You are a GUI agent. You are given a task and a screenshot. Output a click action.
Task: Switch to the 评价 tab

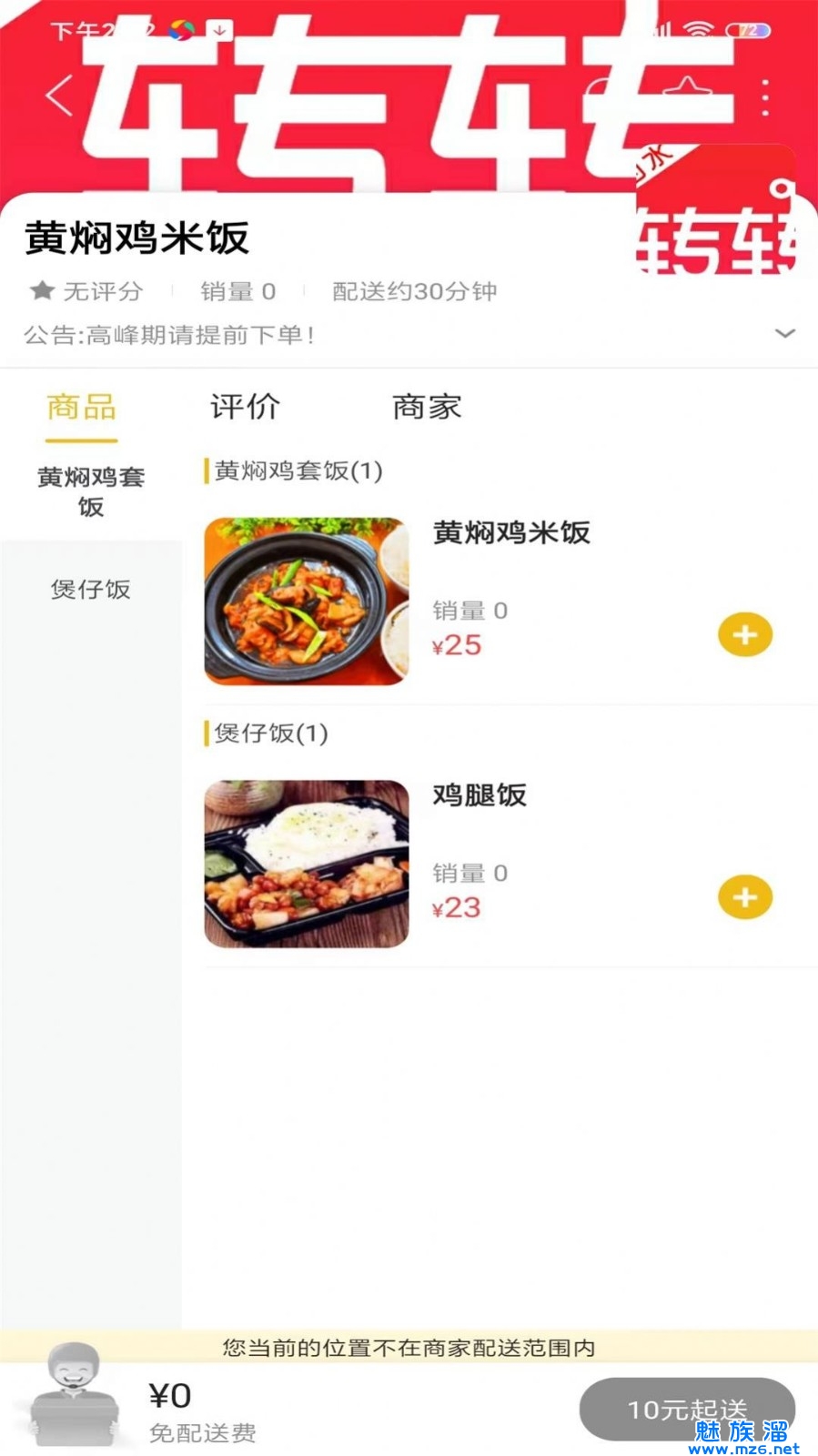tap(245, 407)
